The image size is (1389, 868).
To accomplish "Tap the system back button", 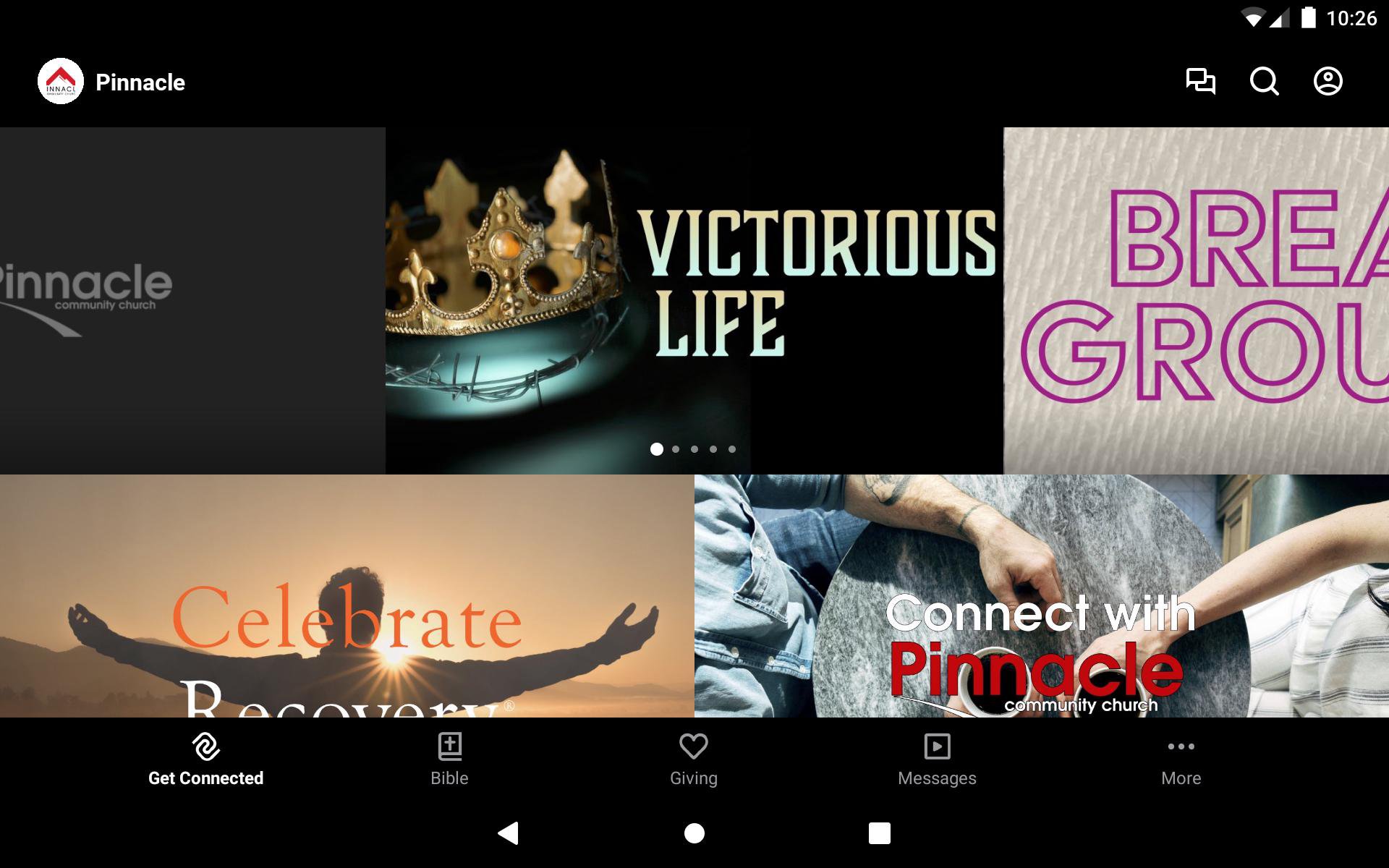I will click(509, 833).
